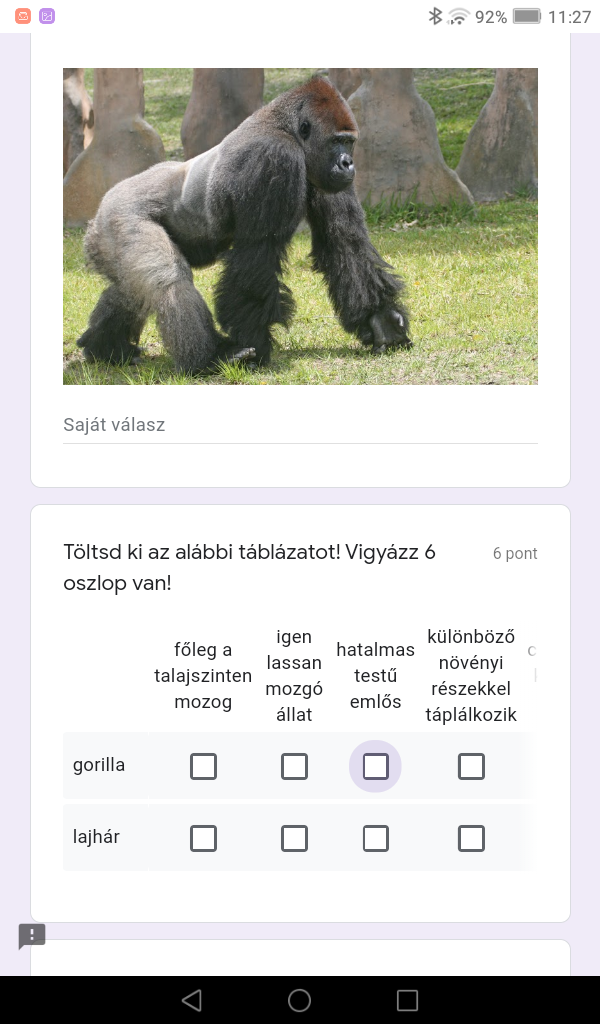Check gorilla for igen lassan mozgó állat
The height and width of the screenshot is (1024, 600).
pos(294,766)
